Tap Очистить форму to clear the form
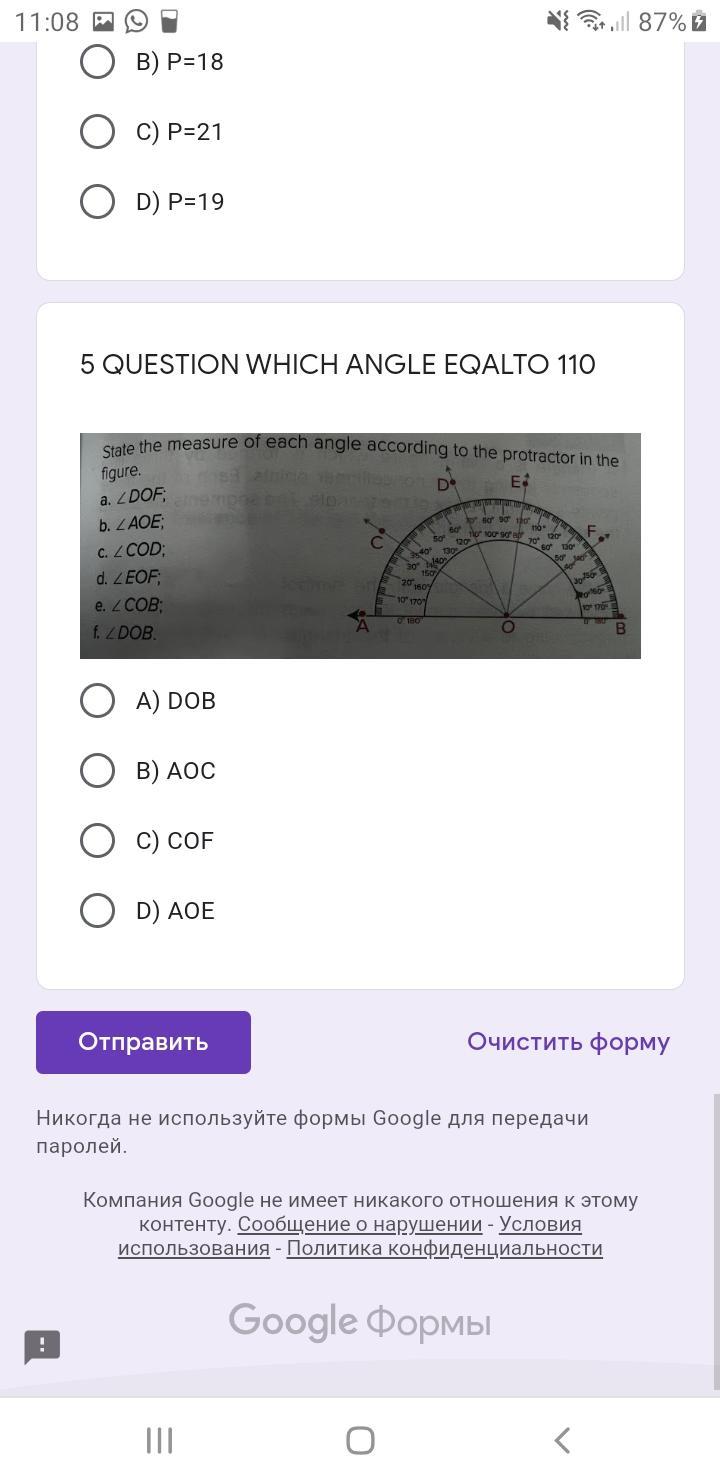Image resolution: width=720 pixels, height=1480 pixels. point(568,1042)
